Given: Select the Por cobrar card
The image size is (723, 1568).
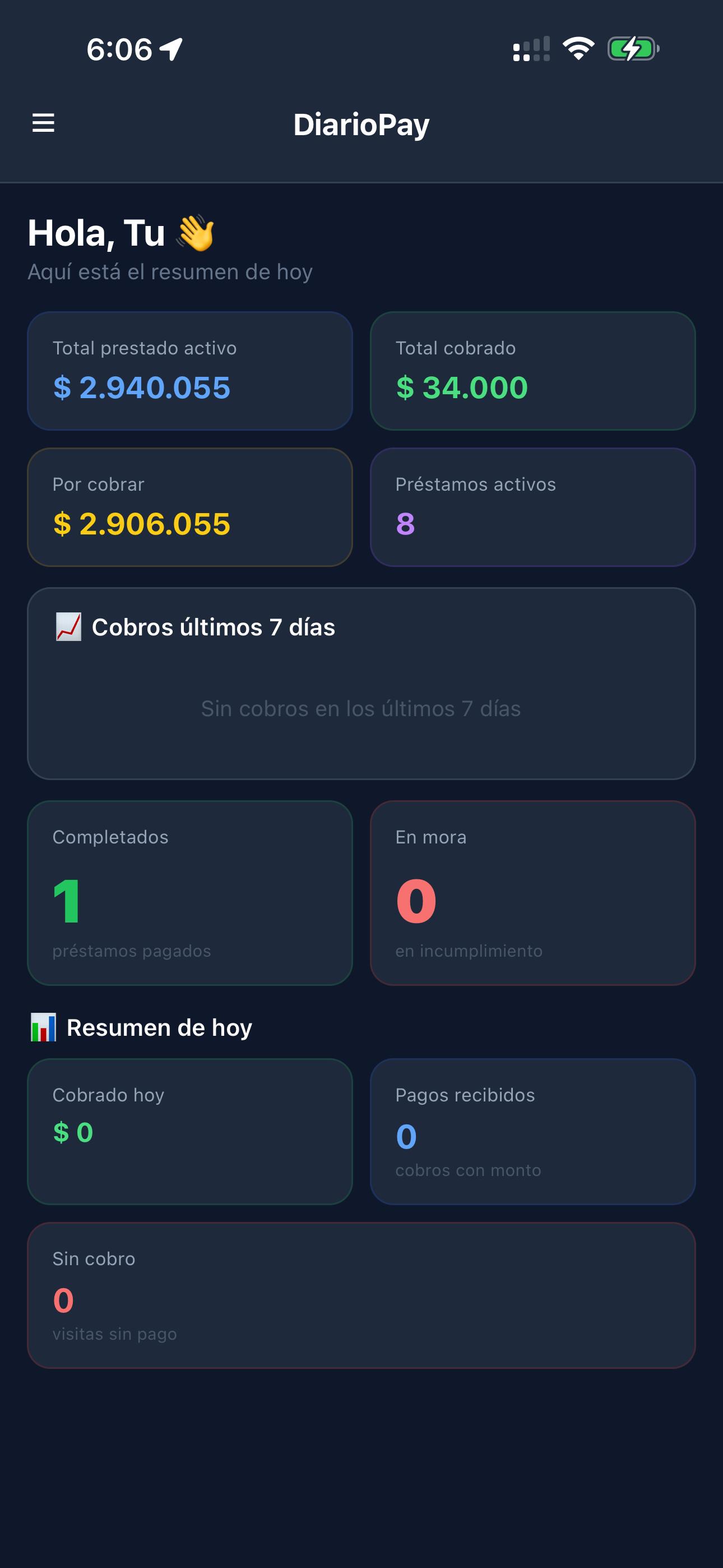Looking at the screenshot, I should (191, 506).
